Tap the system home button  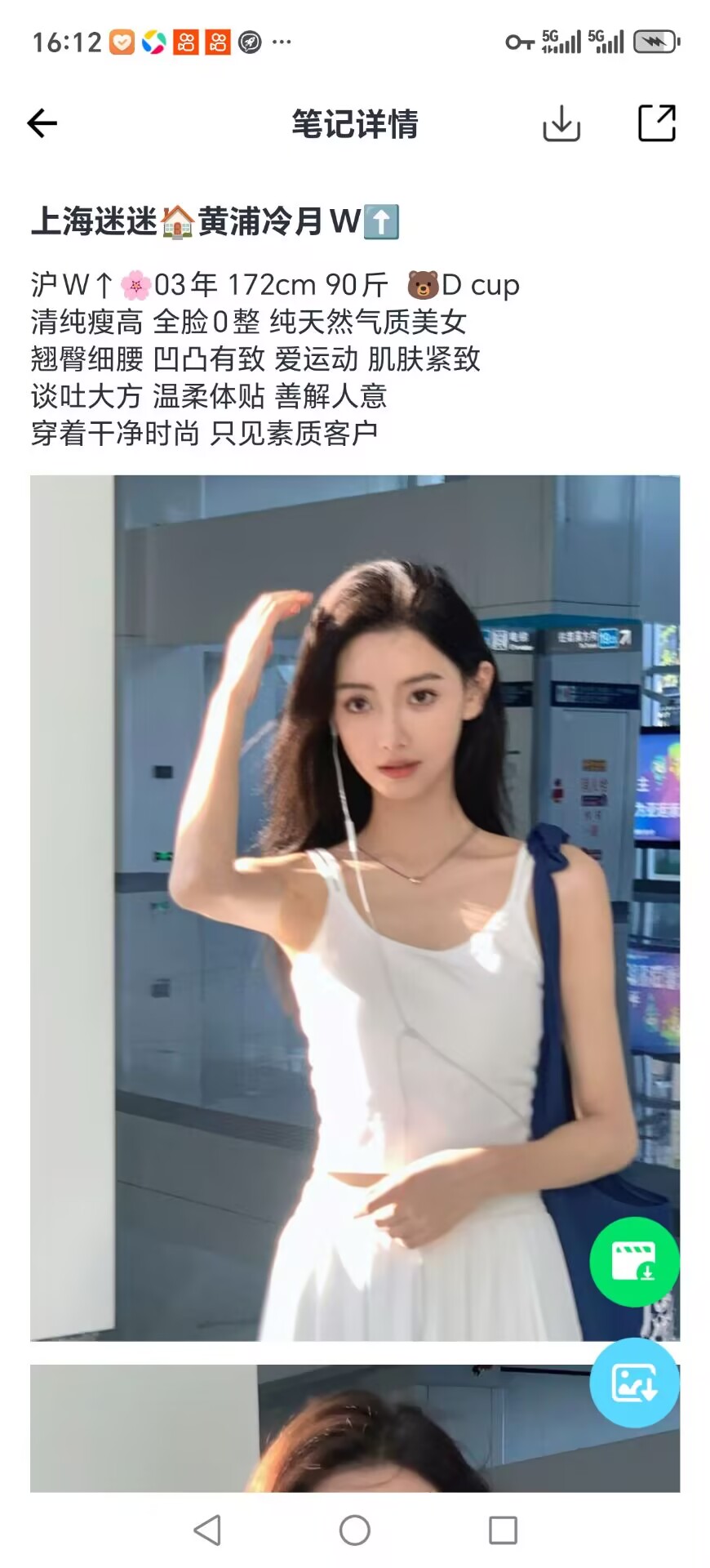[354, 1530]
